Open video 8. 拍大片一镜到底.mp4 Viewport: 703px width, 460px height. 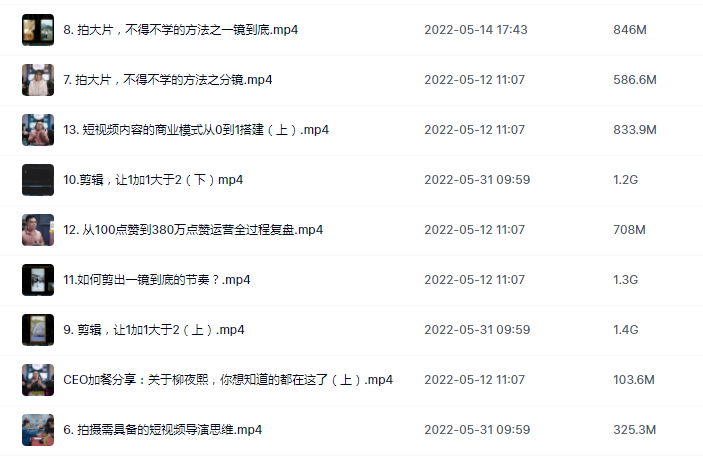(x=180, y=30)
